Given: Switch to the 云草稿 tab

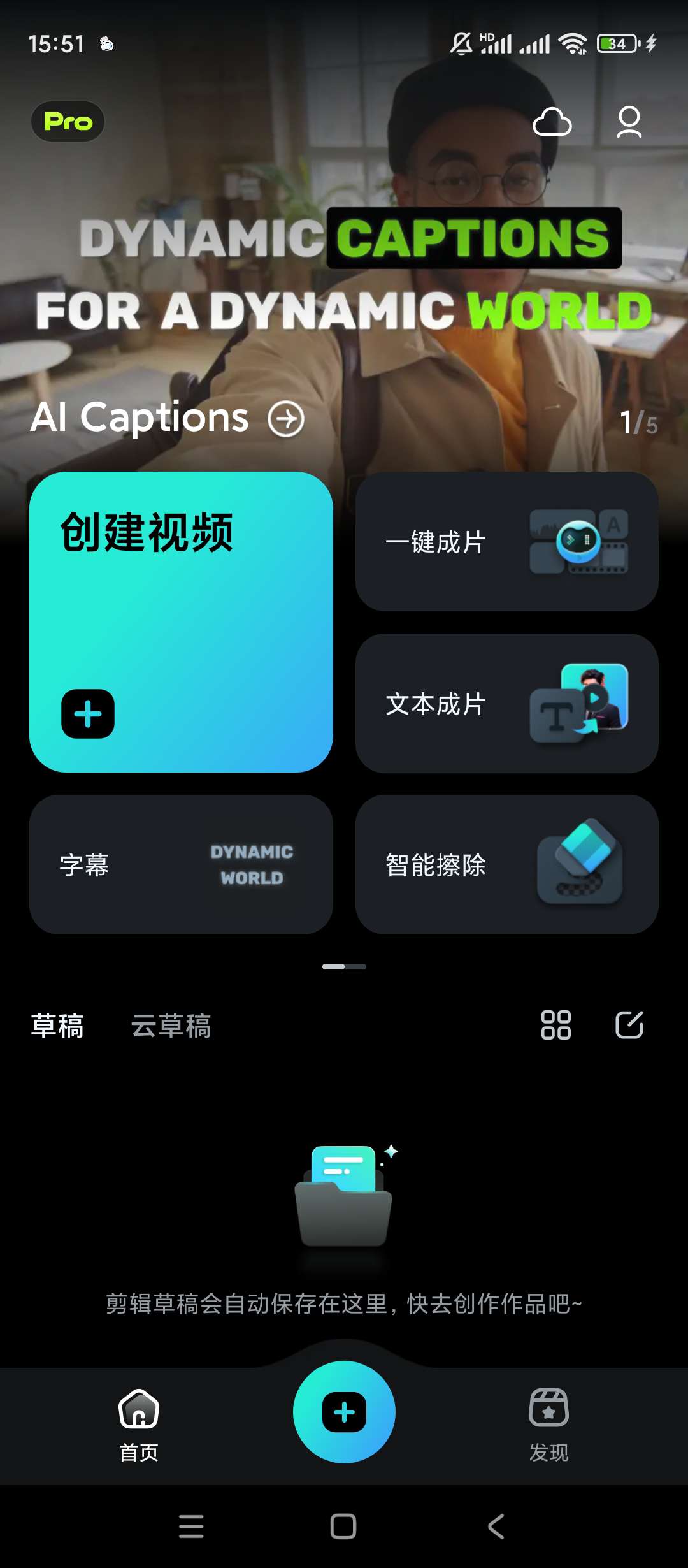Looking at the screenshot, I should click(x=171, y=1026).
